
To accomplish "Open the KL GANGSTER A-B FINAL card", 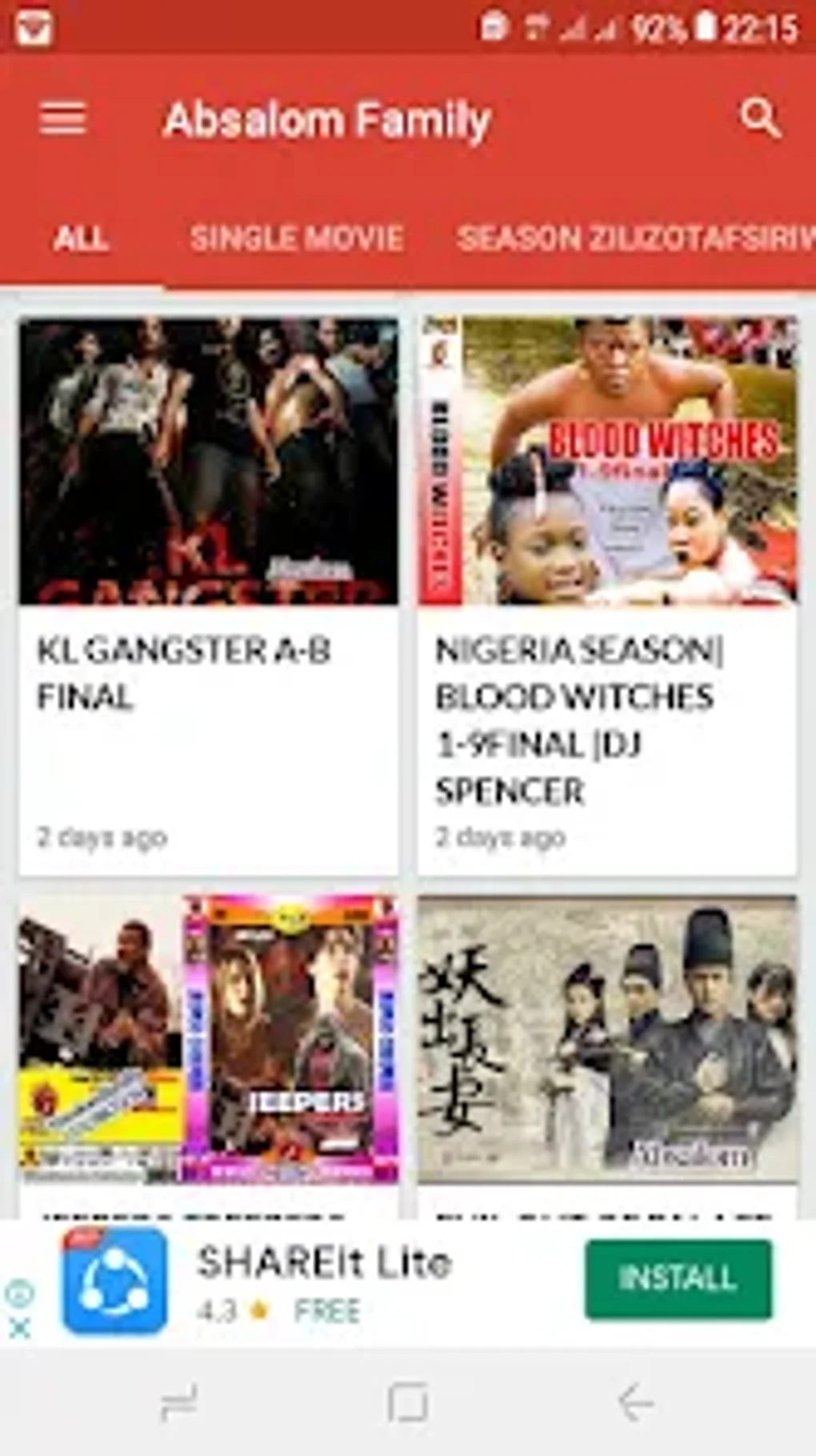I will coord(209,596).
